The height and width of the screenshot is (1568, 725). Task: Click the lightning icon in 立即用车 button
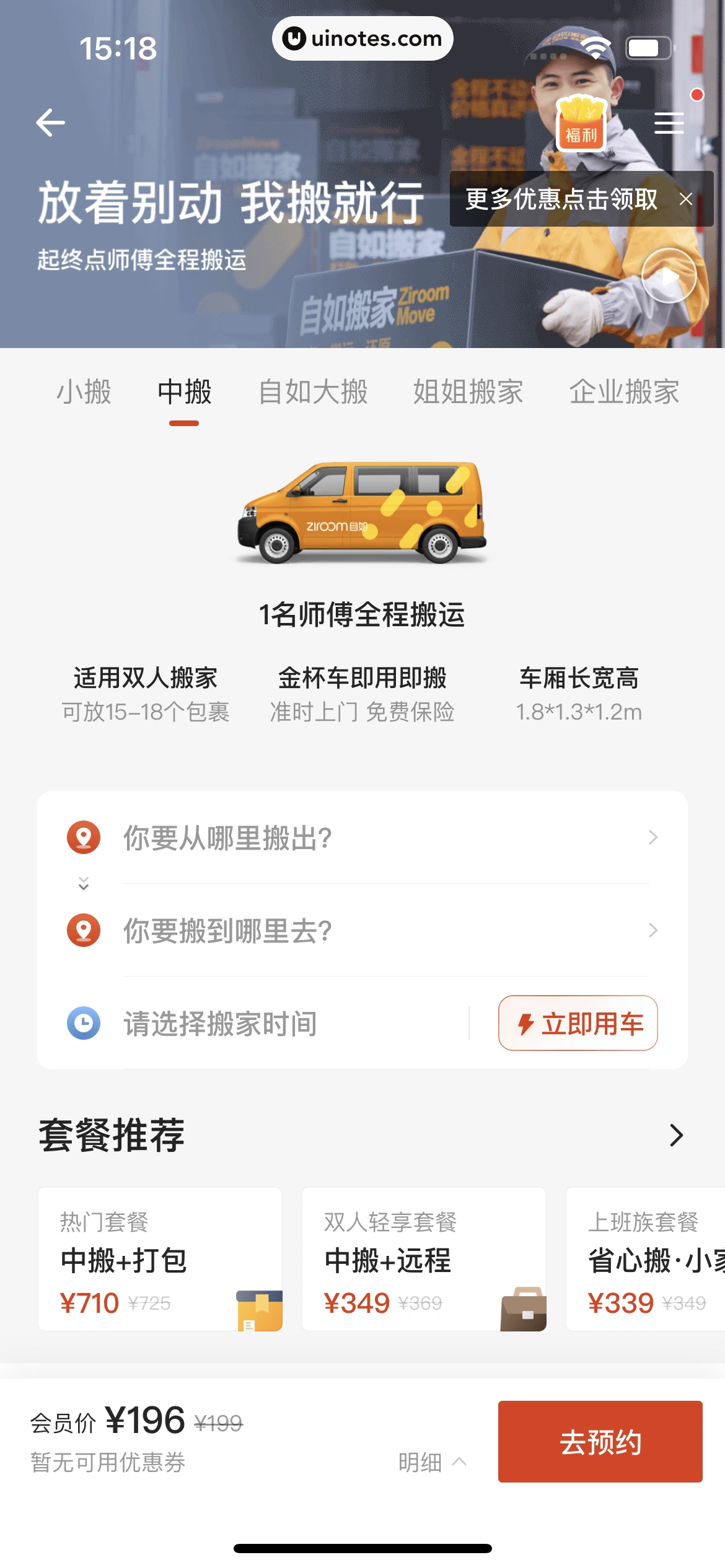pyautogui.click(x=525, y=1023)
